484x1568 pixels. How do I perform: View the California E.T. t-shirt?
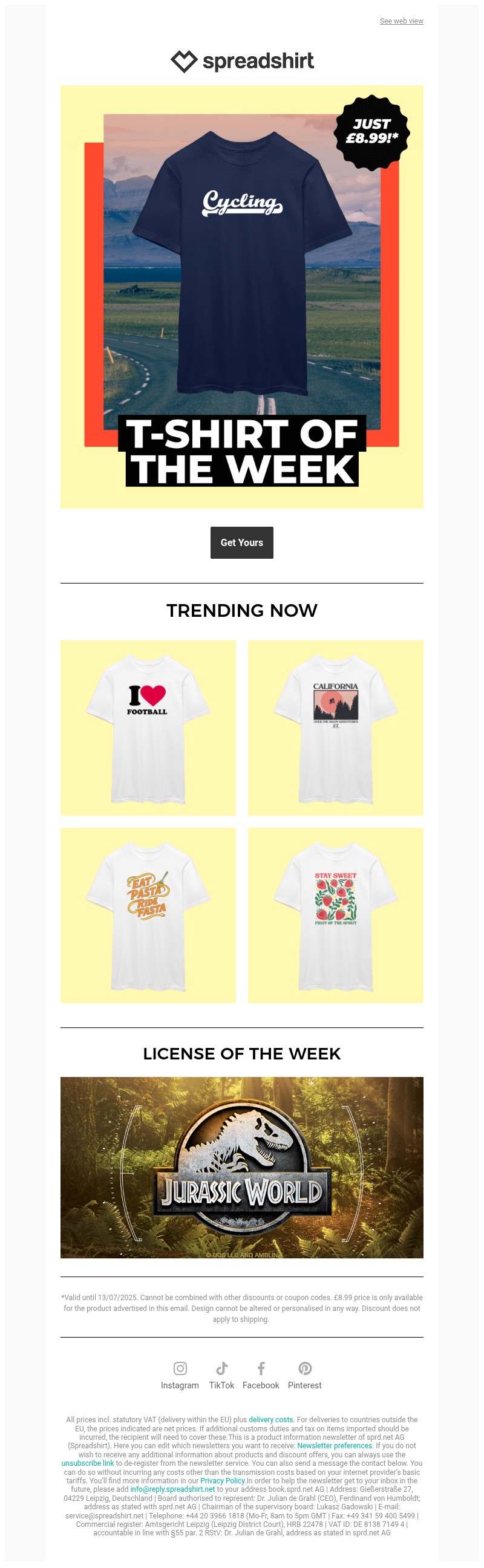tap(335, 727)
